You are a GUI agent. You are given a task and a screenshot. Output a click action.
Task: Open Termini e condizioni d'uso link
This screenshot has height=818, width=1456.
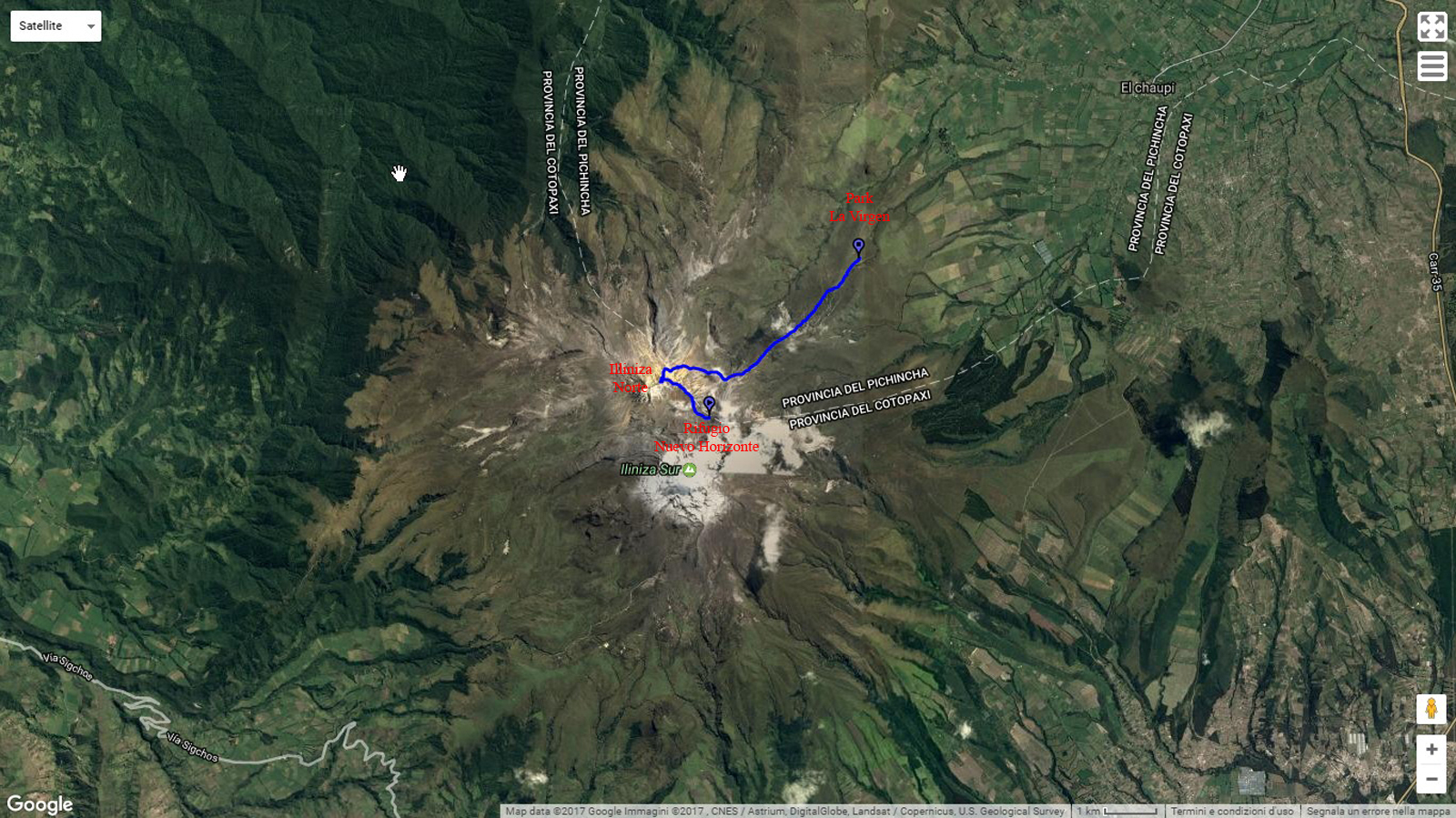tap(1231, 811)
